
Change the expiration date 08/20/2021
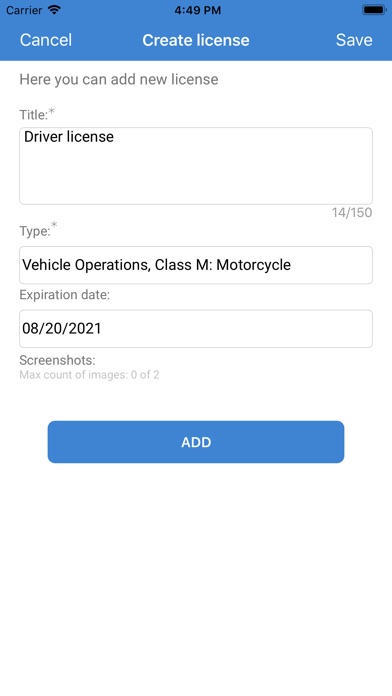point(196,329)
